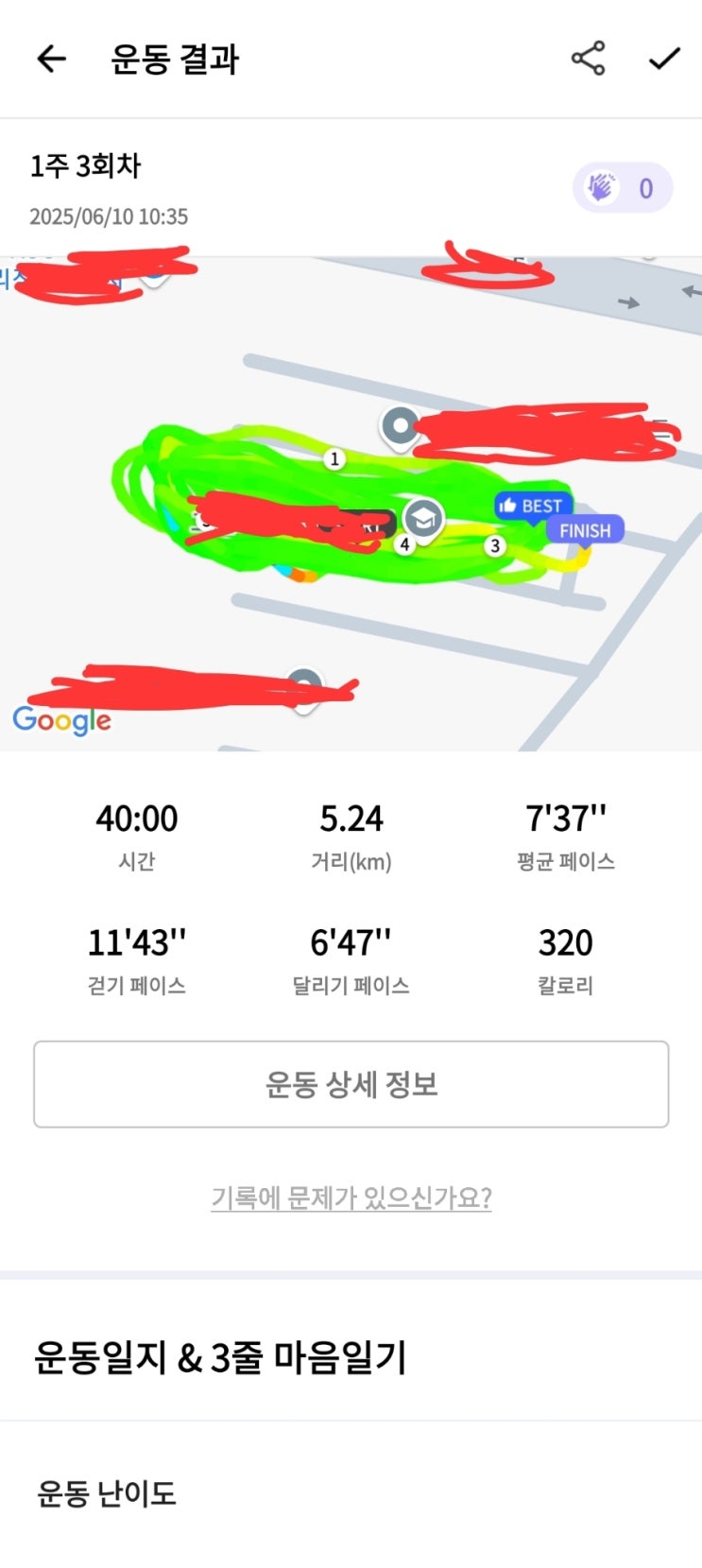
Task: Open 운동 상세 정보
Action: click(351, 1084)
